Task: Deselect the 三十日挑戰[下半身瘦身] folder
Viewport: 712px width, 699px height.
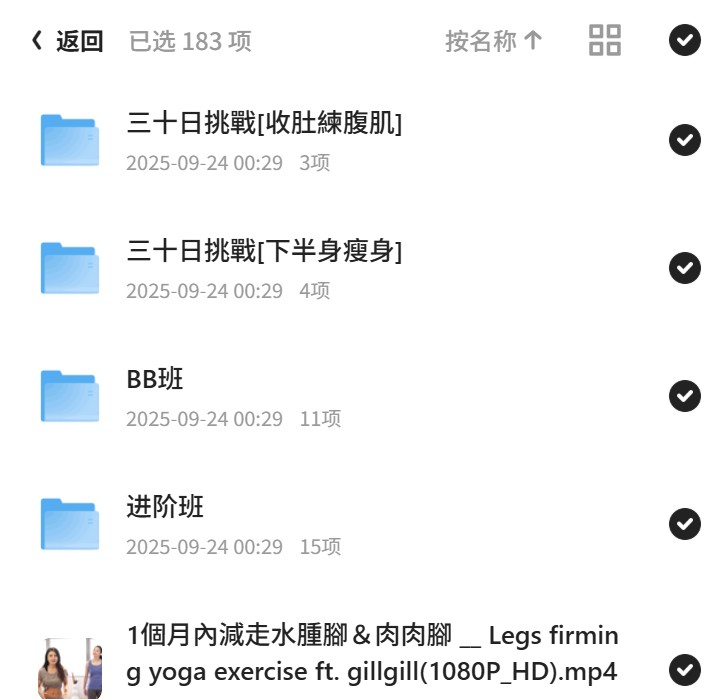Action: tap(685, 268)
